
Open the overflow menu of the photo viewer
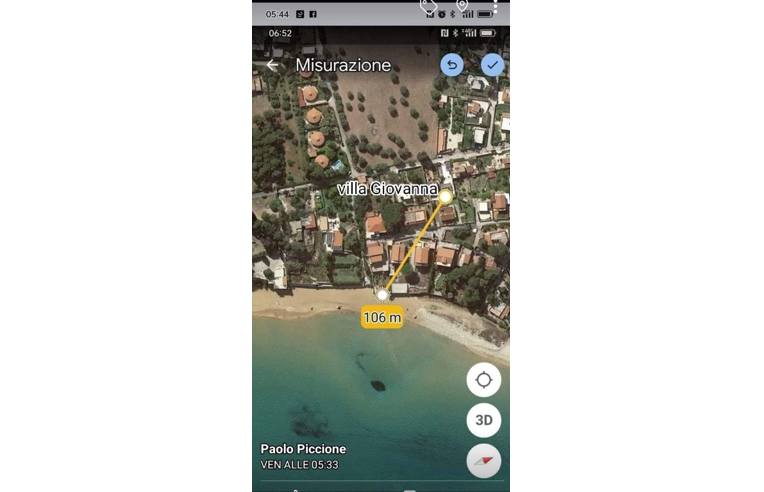coord(496,6)
